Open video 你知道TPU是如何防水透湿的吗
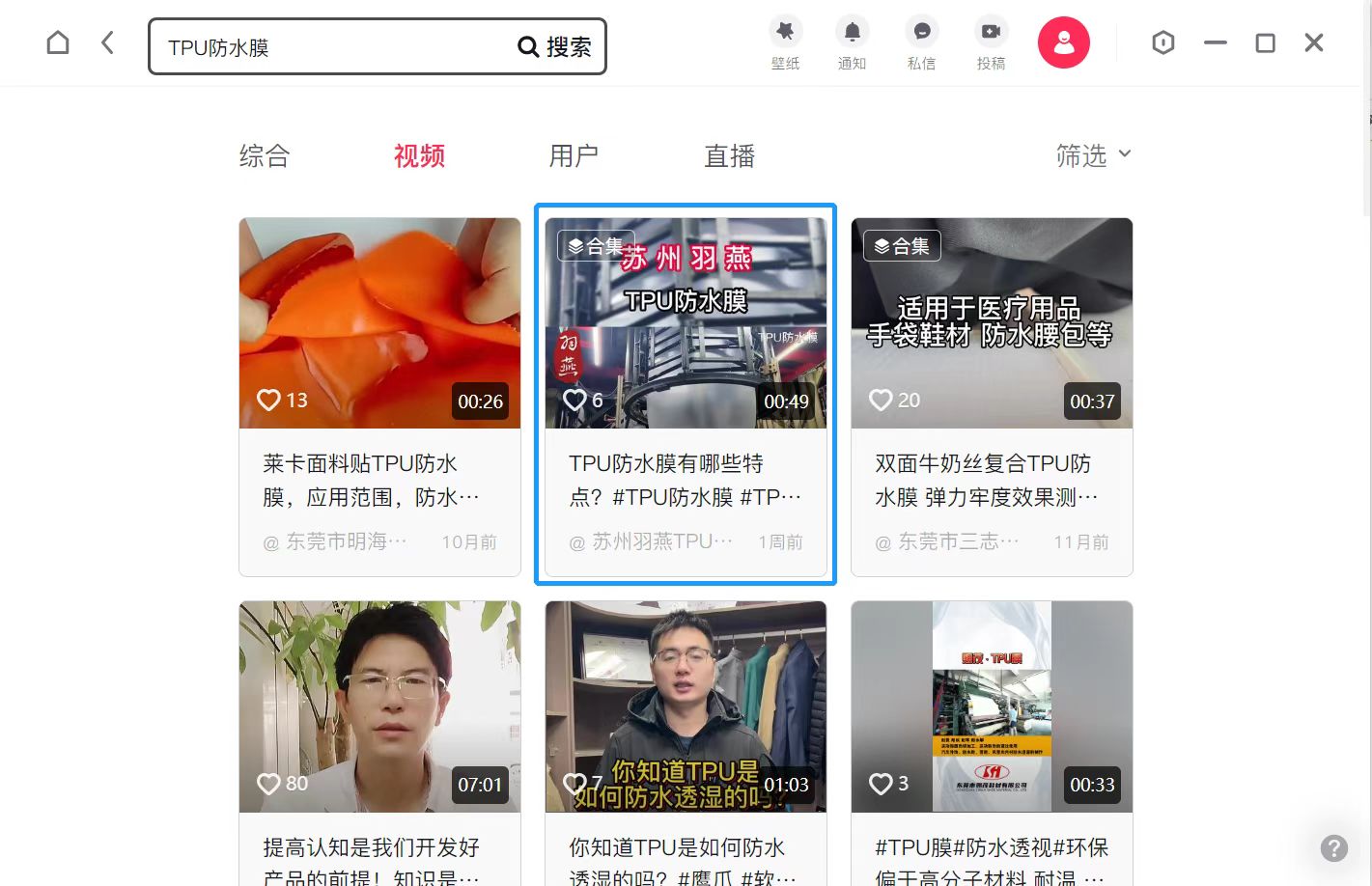 pos(686,706)
